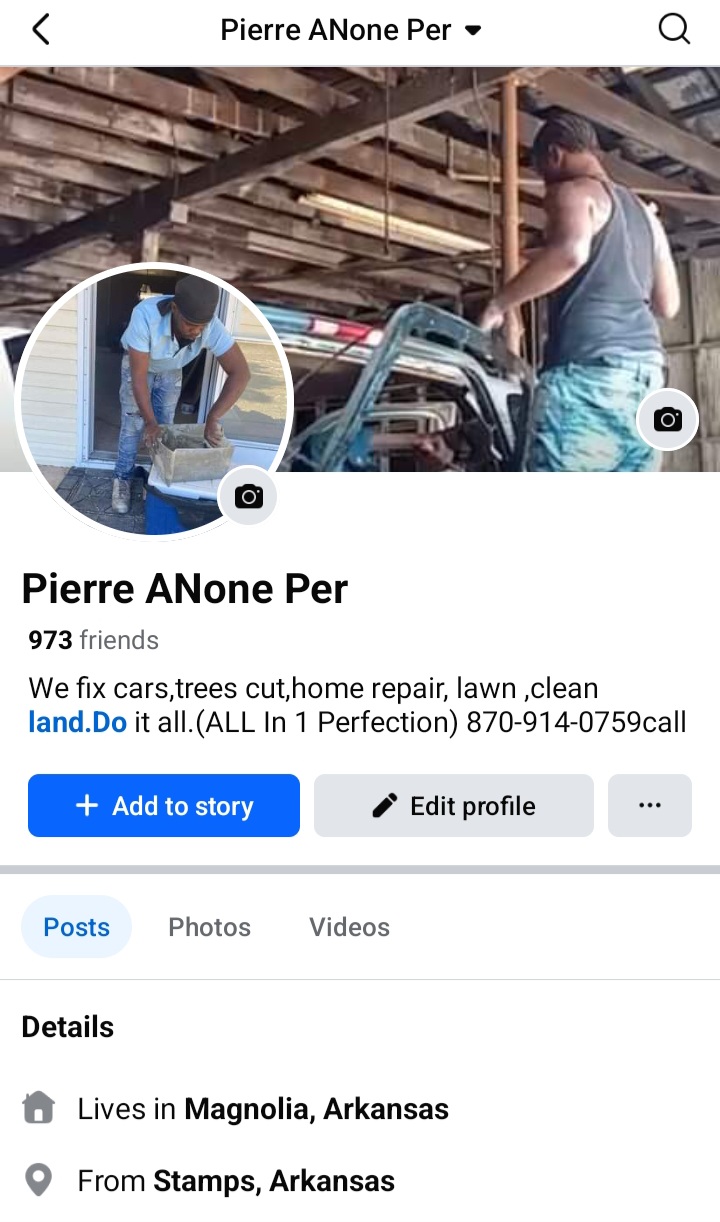Tap Add to story button
The image size is (720, 1222).
pos(164,806)
